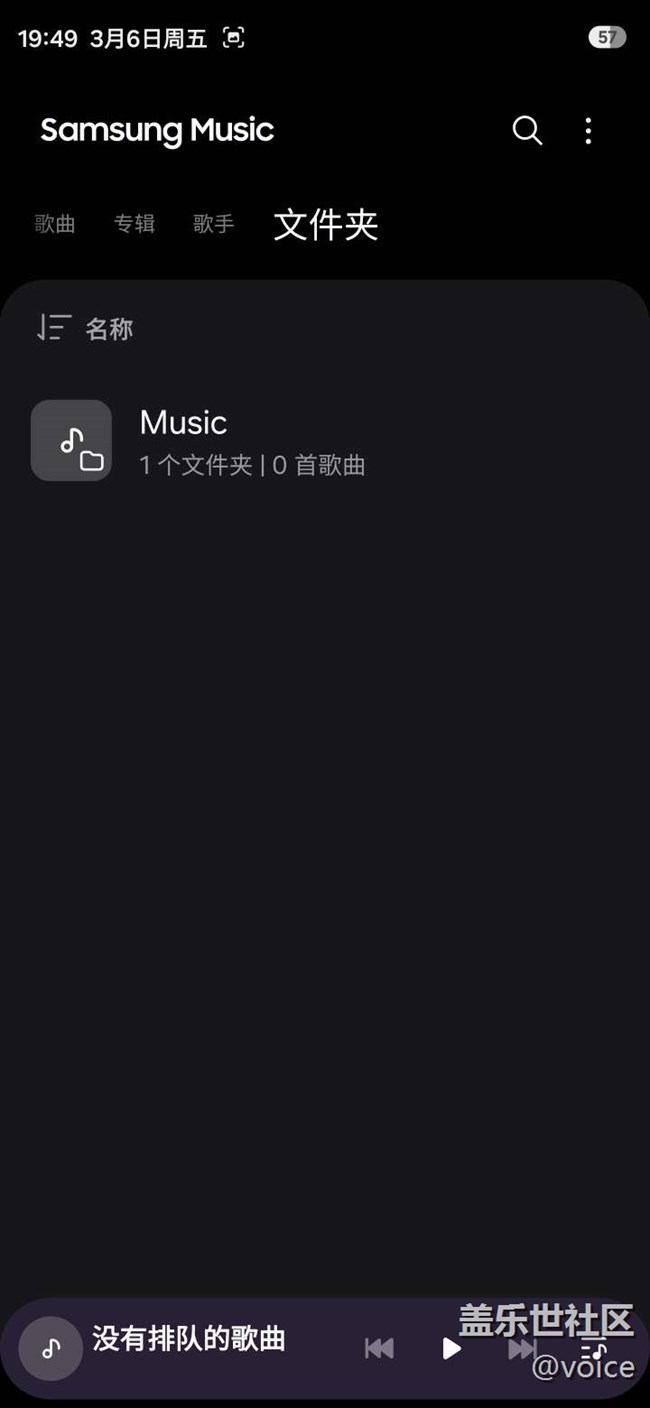650x1408 pixels.
Task: Open the more options overflow menu
Action: click(x=588, y=130)
